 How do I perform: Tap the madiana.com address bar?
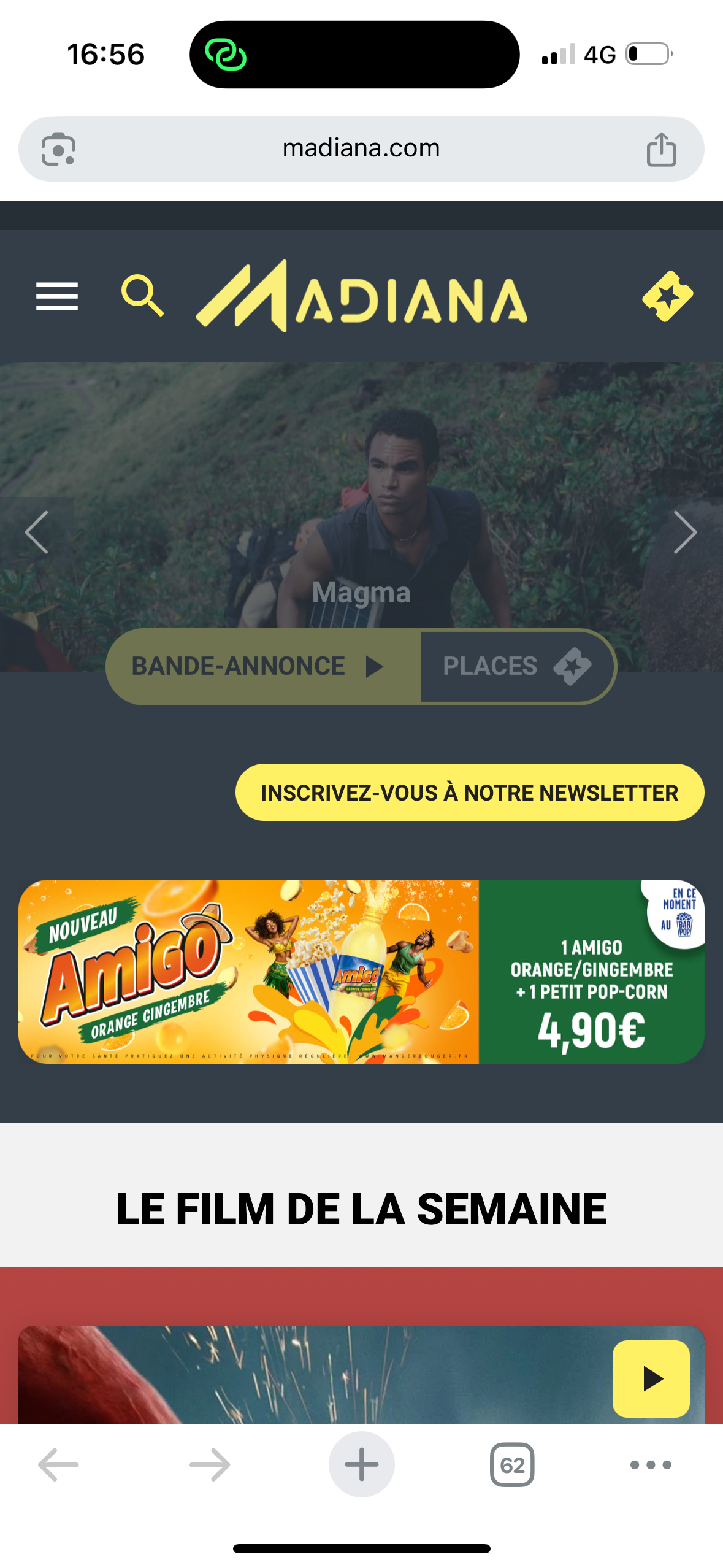(x=361, y=148)
